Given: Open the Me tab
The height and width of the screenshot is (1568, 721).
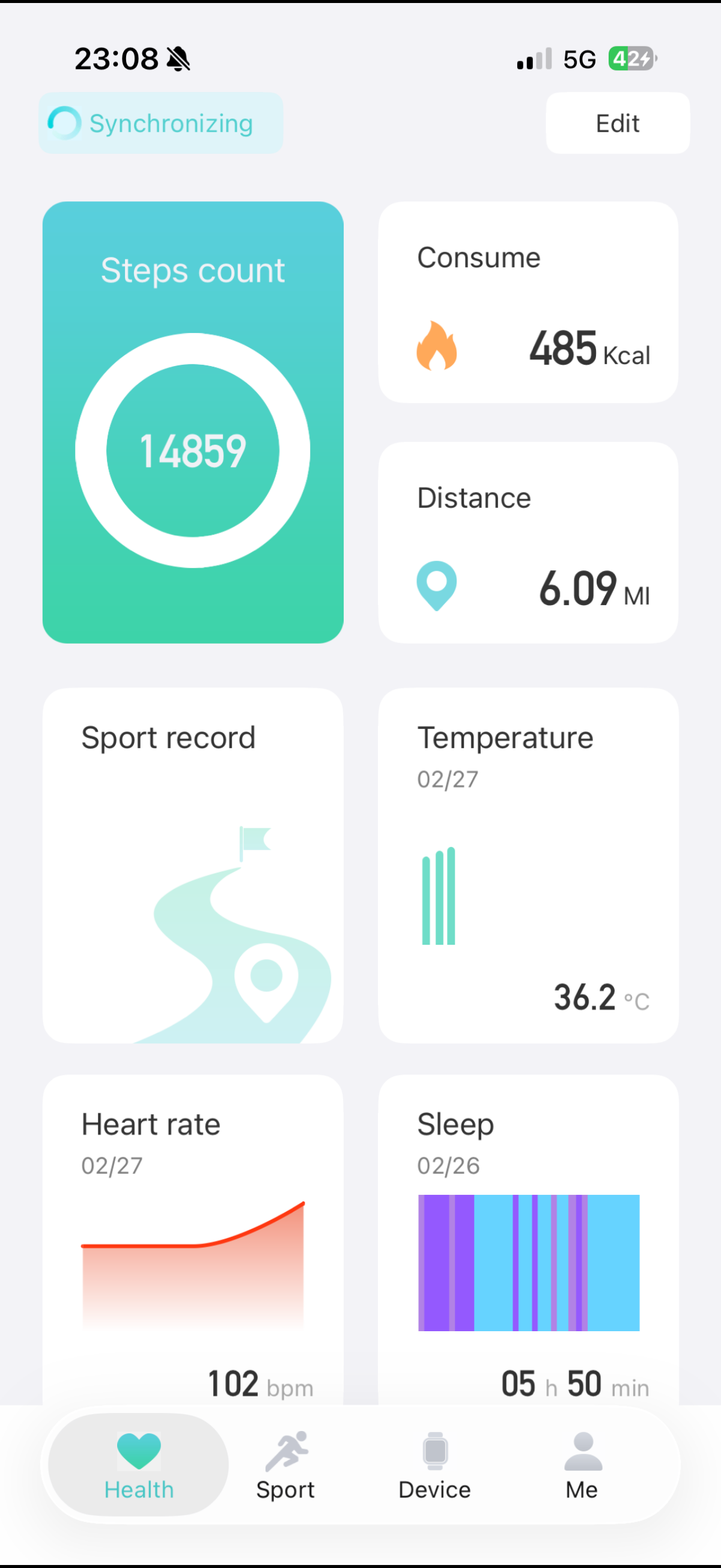Looking at the screenshot, I should pos(582,1465).
